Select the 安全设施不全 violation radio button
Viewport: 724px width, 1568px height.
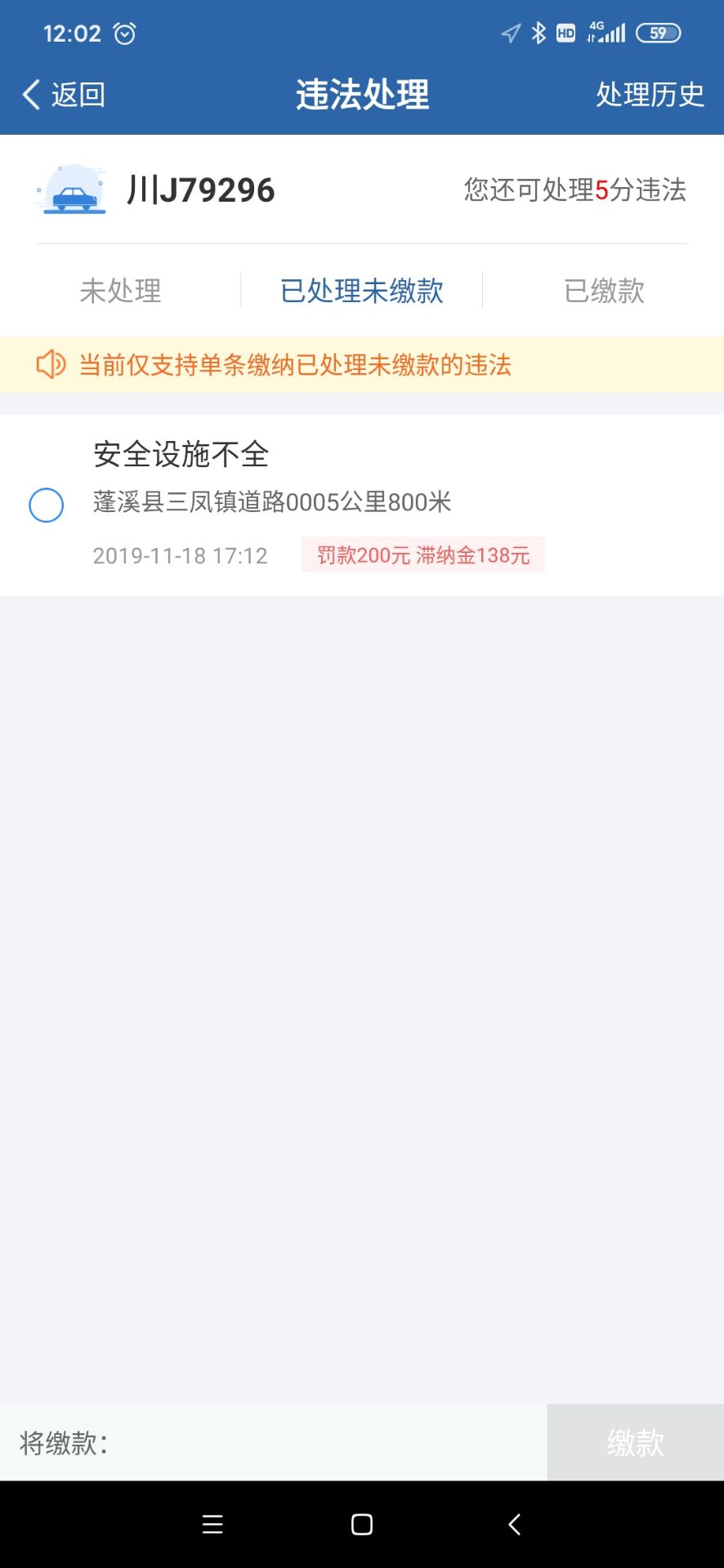coord(47,505)
